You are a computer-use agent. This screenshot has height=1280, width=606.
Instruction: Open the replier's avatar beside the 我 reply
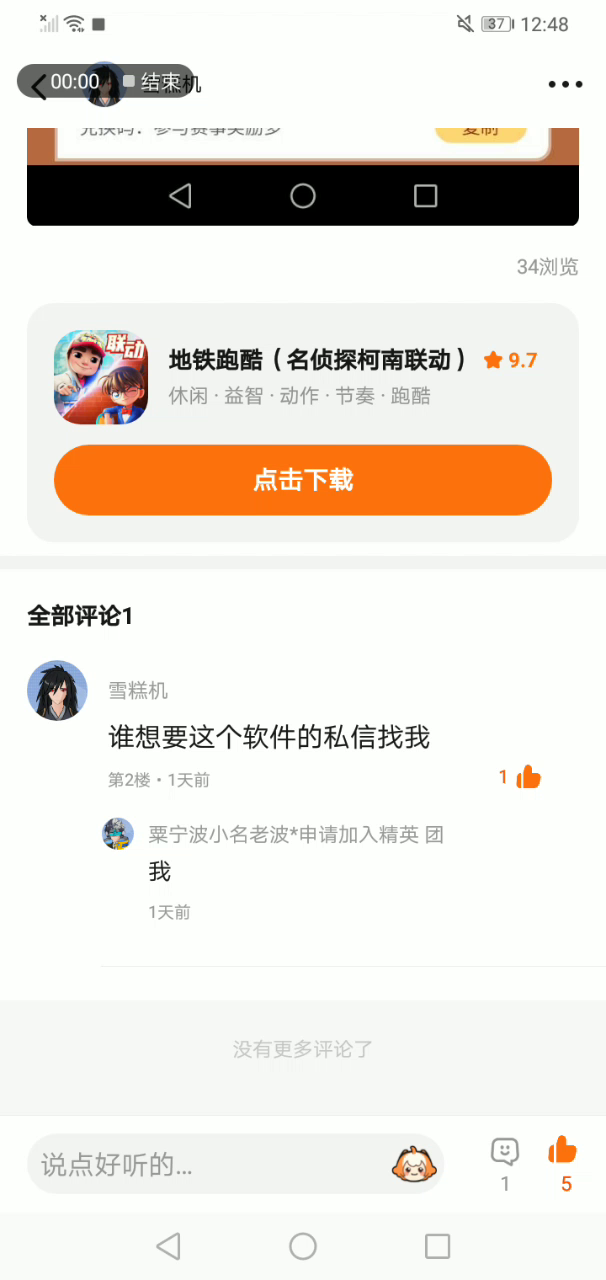pyautogui.click(x=118, y=833)
